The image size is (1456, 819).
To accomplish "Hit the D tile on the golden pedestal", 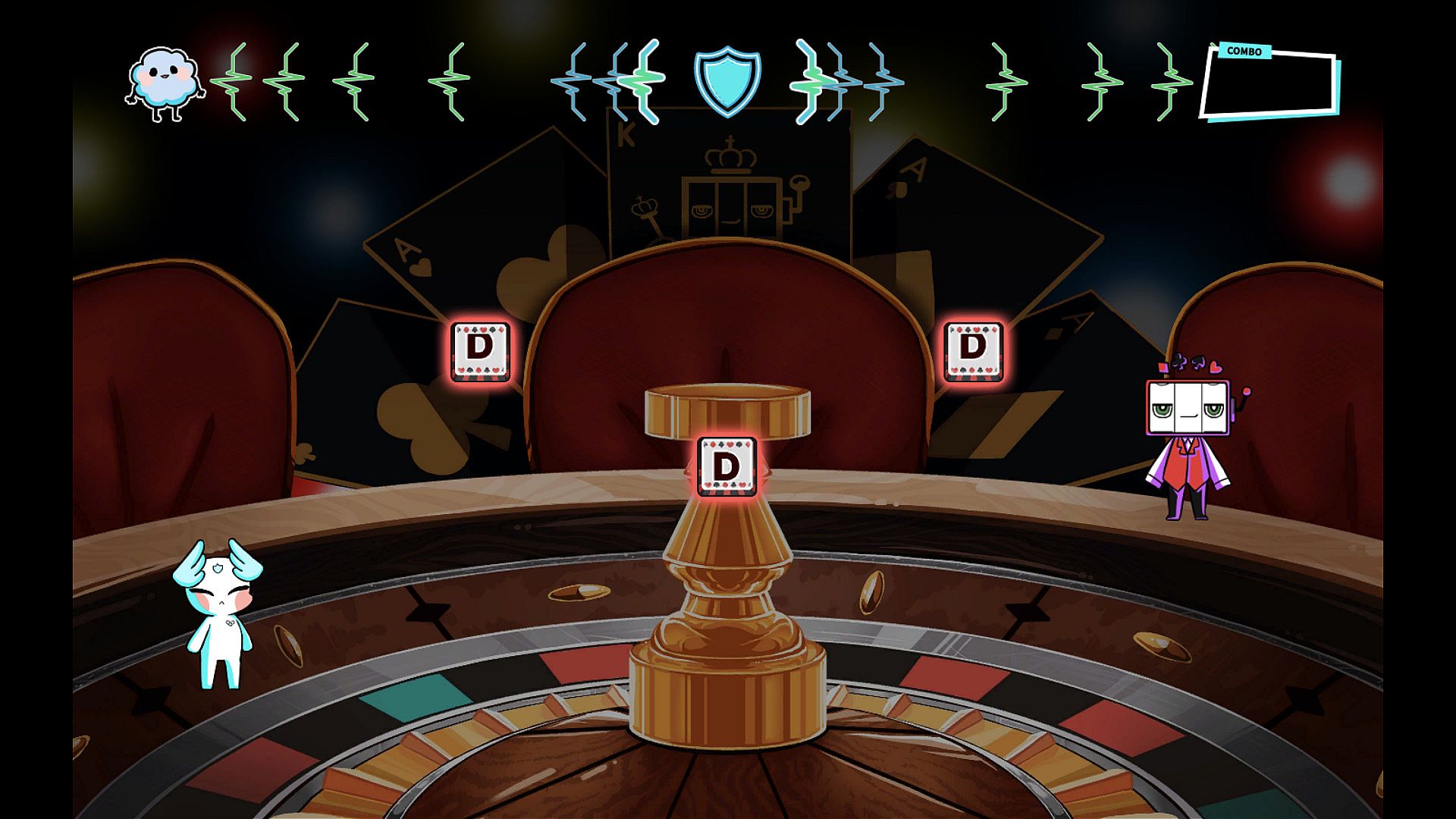I will point(726,466).
